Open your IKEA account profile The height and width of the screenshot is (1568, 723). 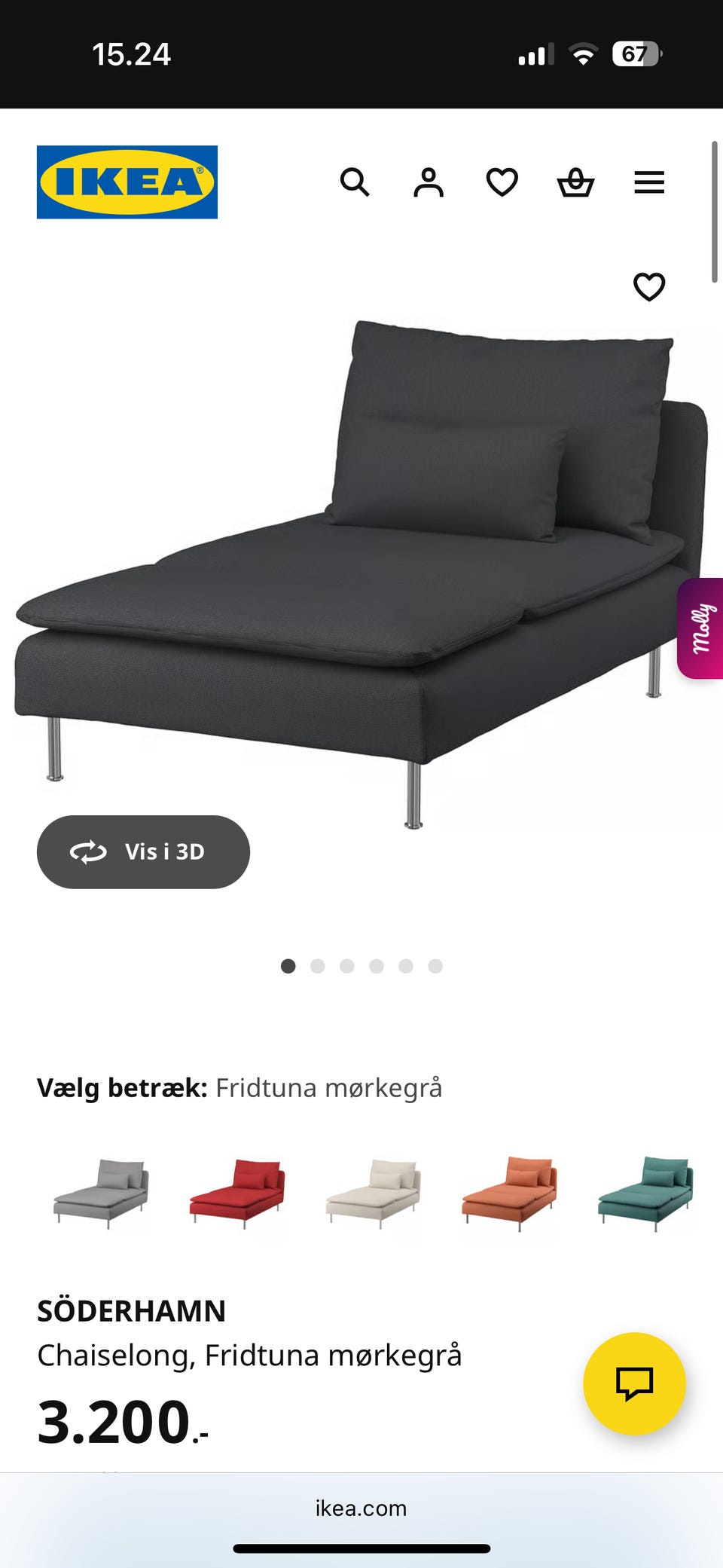[x=428, y=182]
